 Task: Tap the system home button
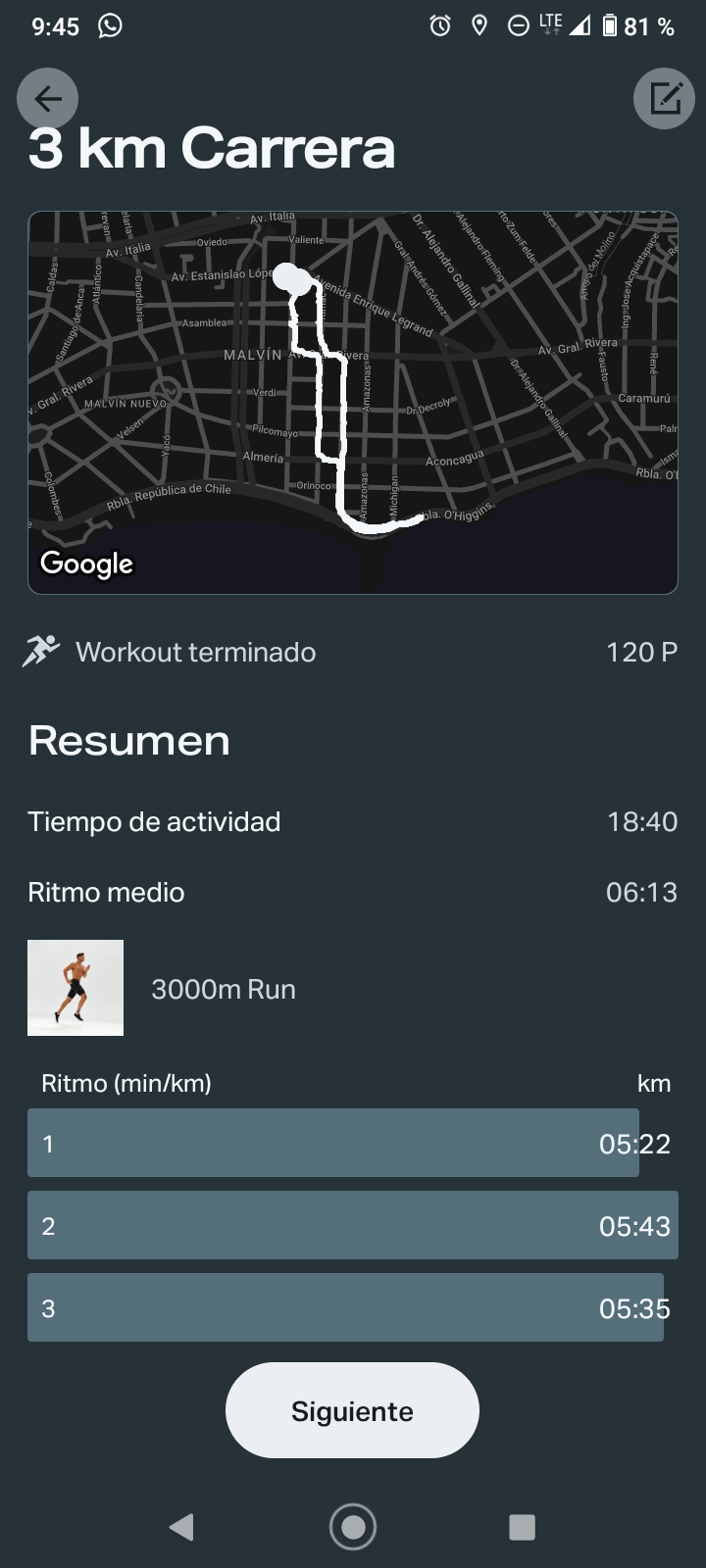pyautogui.click(x=353, y=1526)
